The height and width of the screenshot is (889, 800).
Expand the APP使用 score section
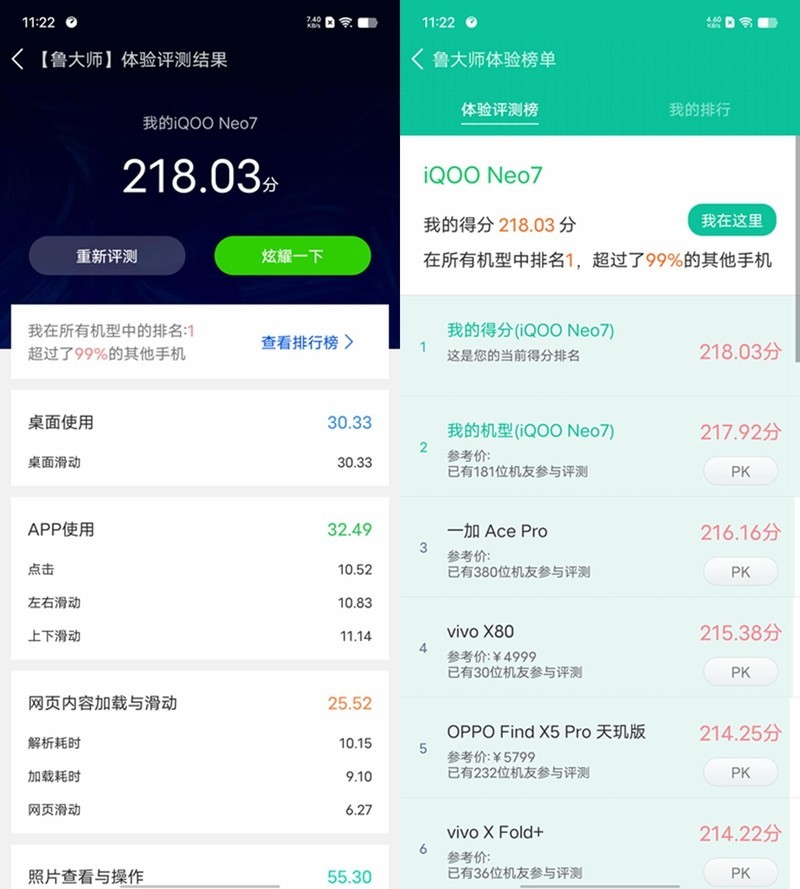[200, 529]
